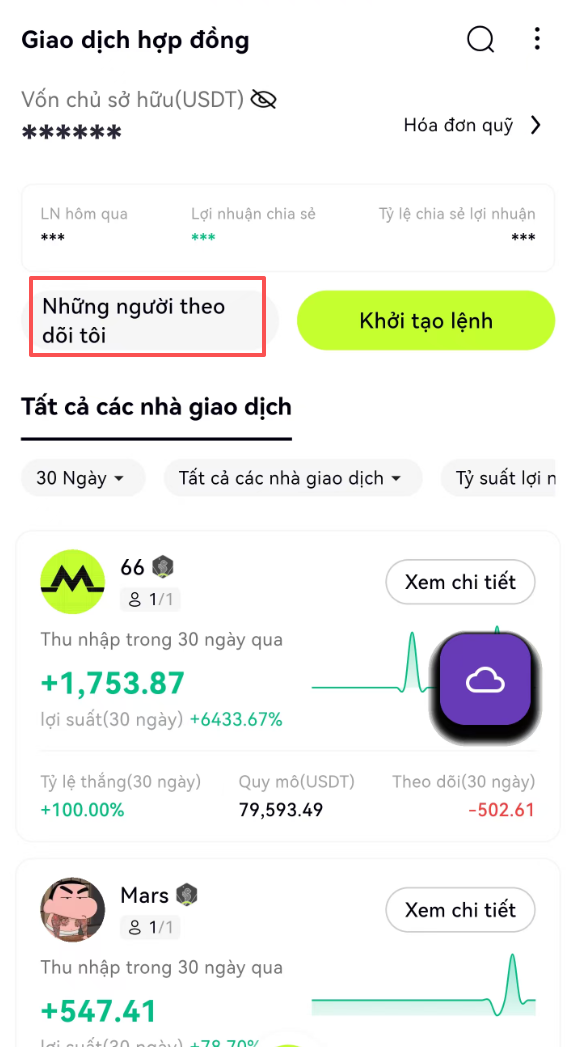
Task: Open trader 66's card
Action: point(288,686)
